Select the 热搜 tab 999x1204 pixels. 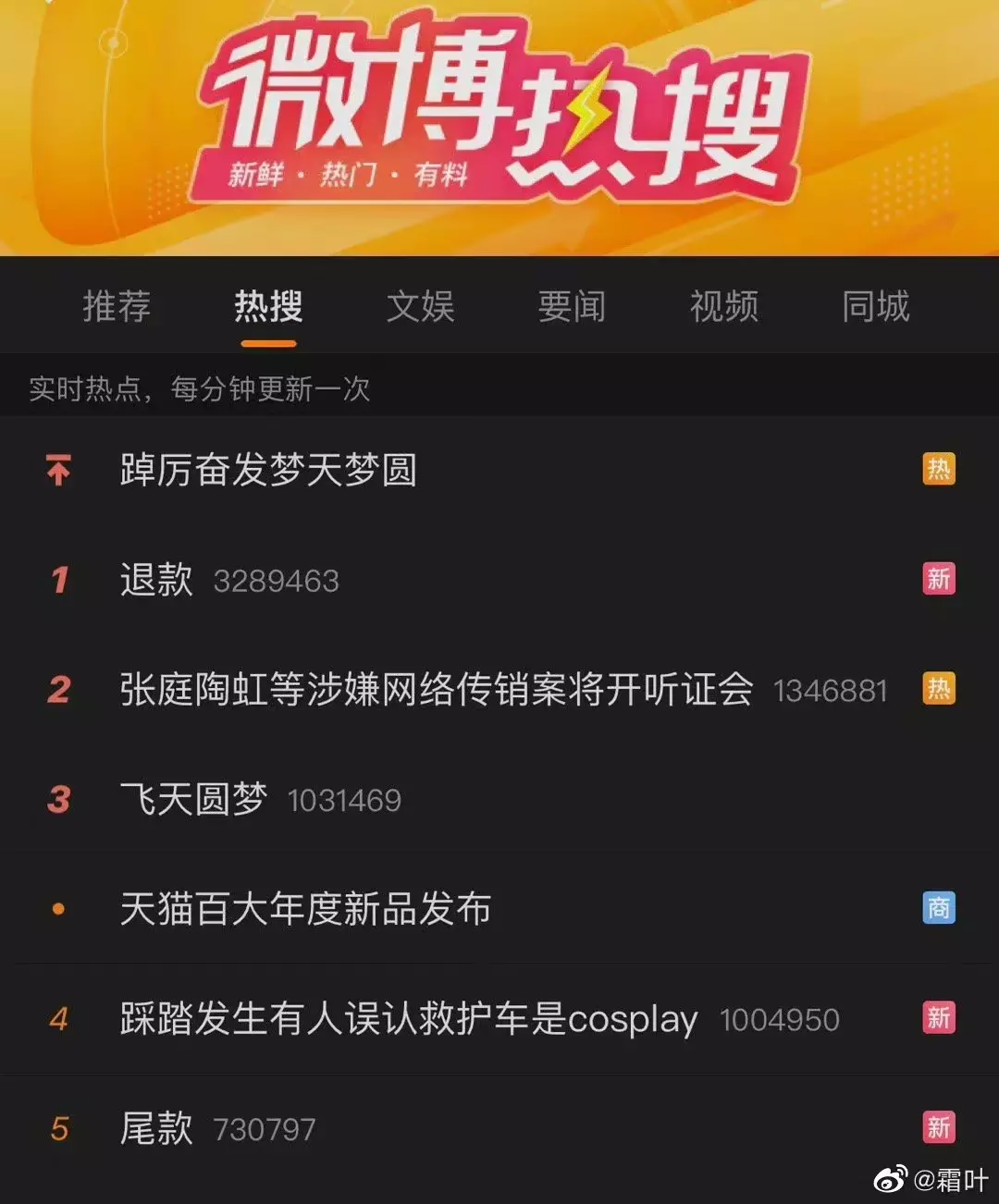click(268, 306)
